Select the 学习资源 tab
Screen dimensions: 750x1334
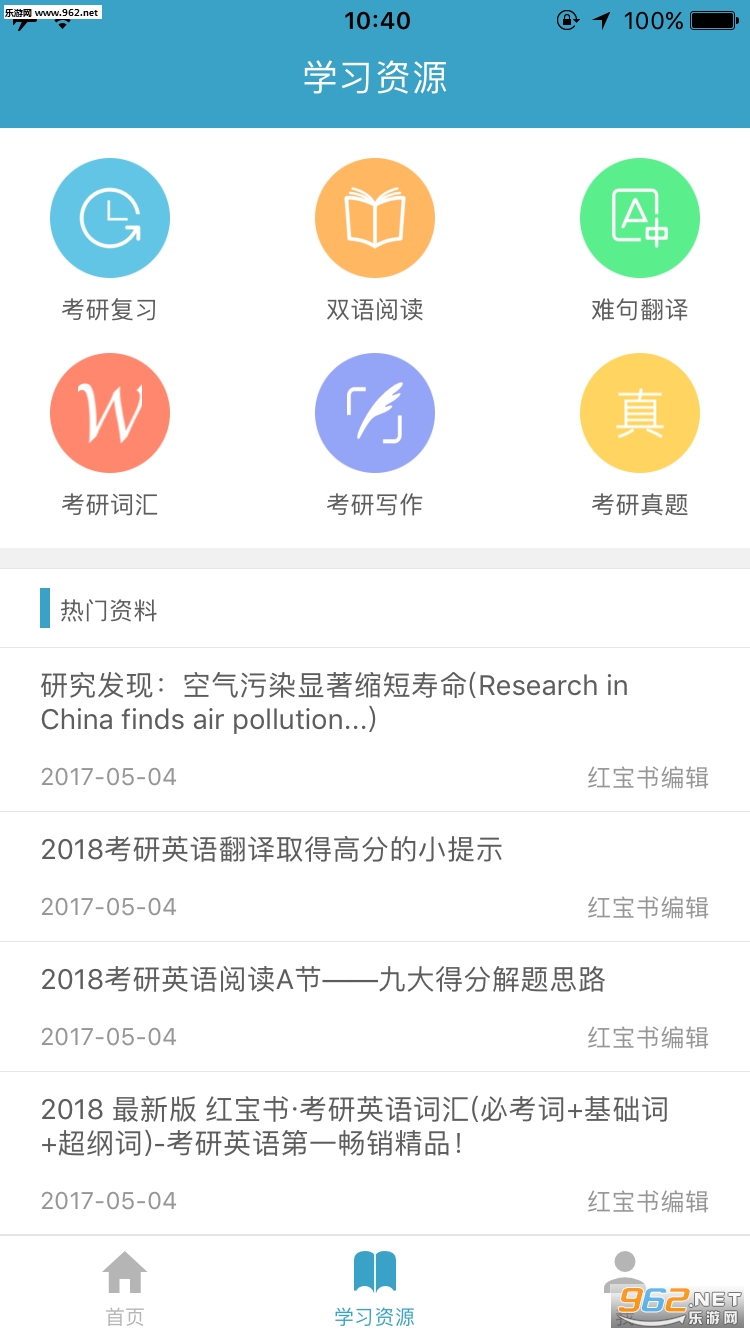point(375,1286)
